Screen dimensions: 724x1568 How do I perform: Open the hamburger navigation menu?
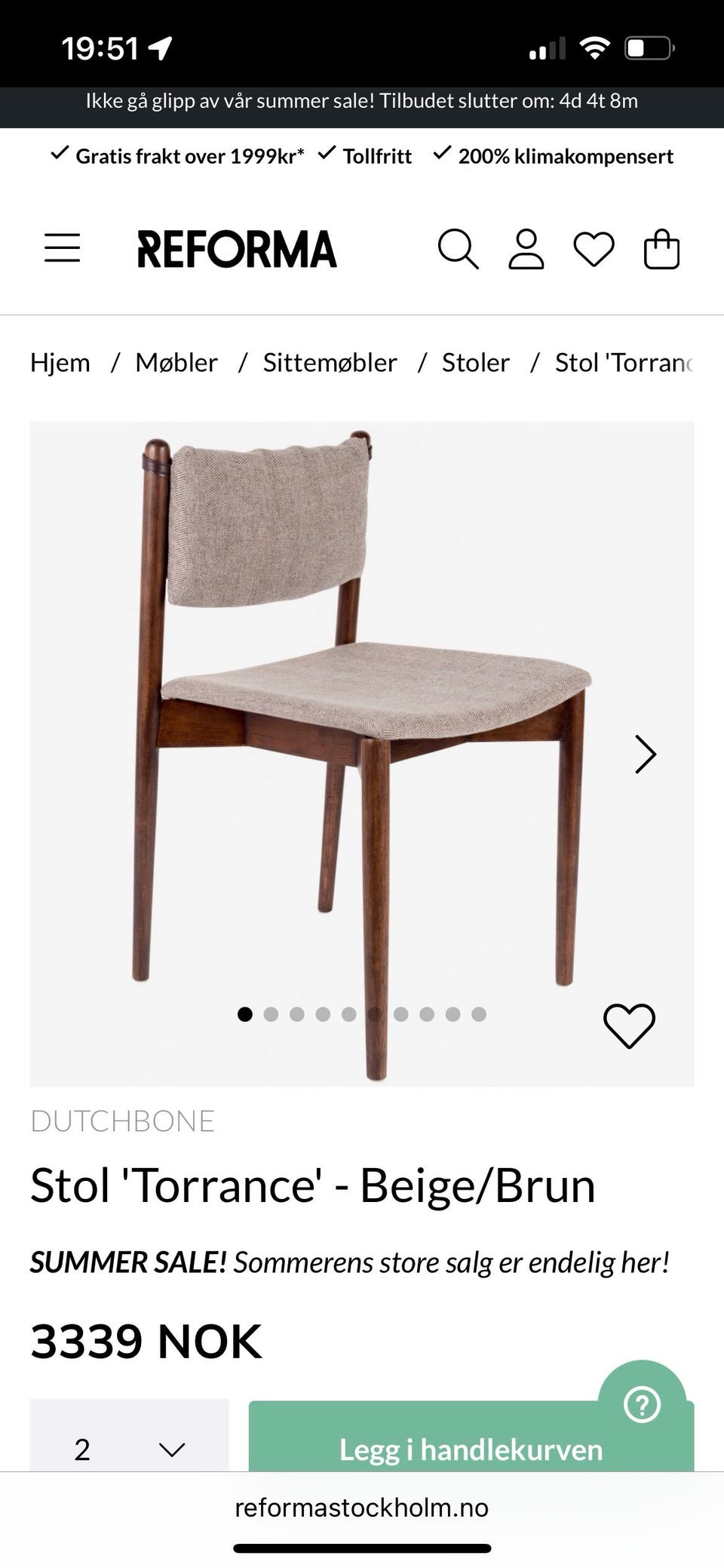click(x=62, y=247)
